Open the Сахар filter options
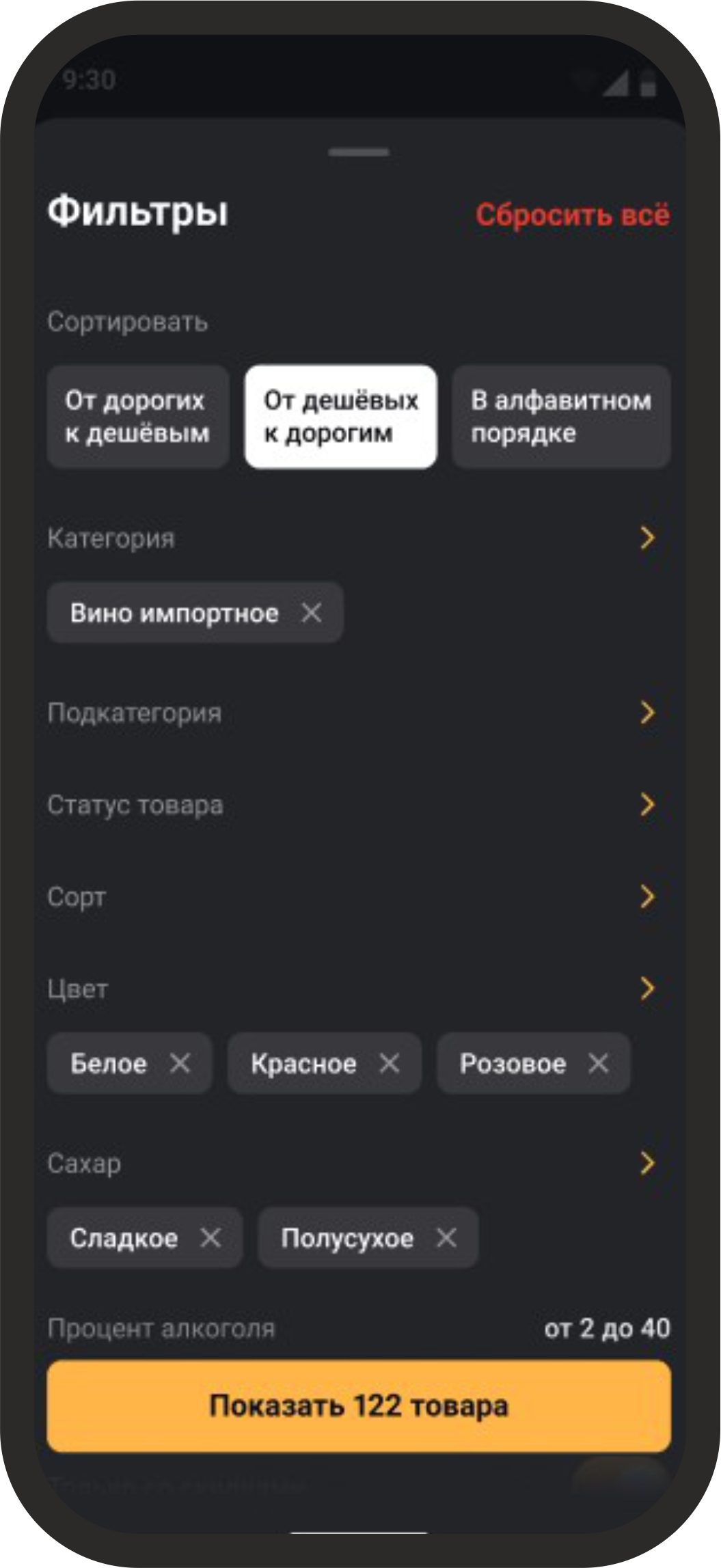721x1568 pixels. coord(647,1163)
